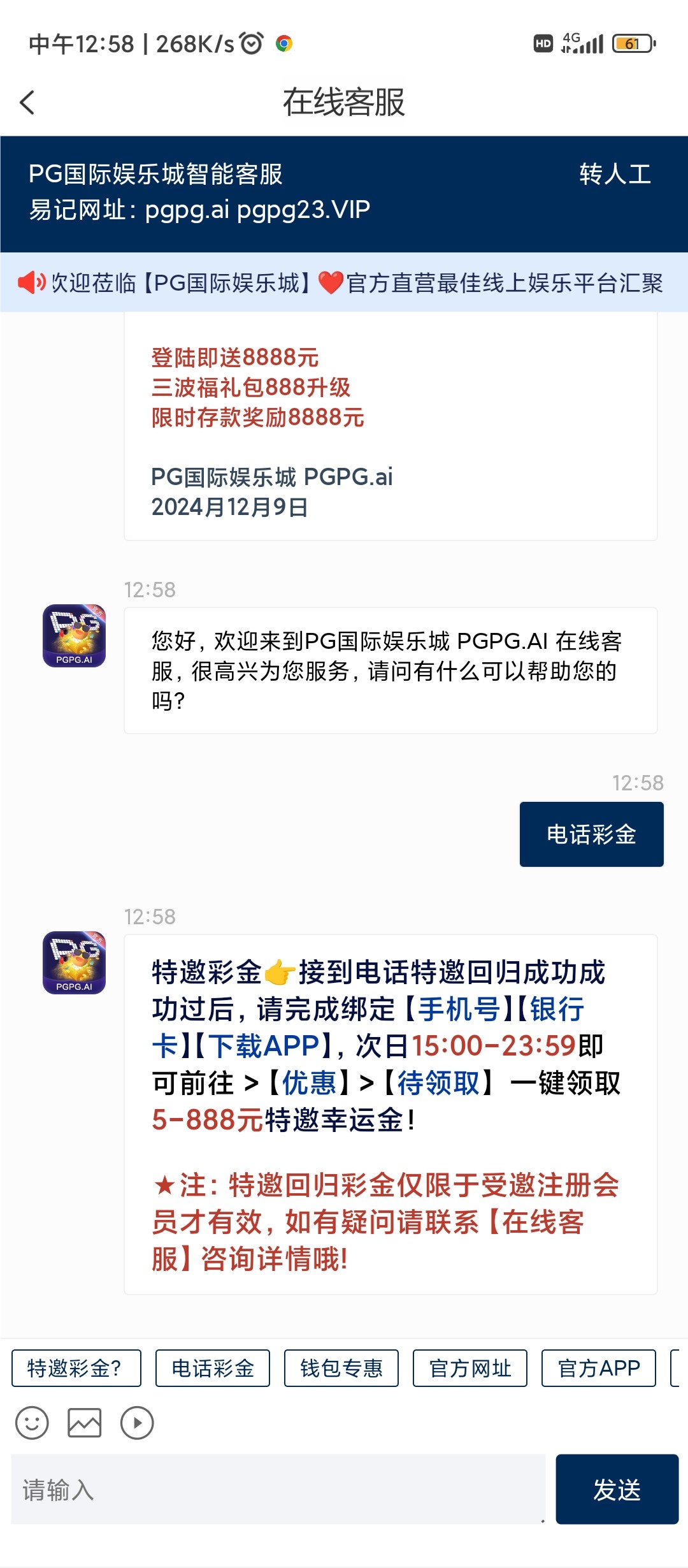Follow the 优惠 link in the message
Screen dimensions: 688x1568
pyautogui.click(x=309, y=1083)
